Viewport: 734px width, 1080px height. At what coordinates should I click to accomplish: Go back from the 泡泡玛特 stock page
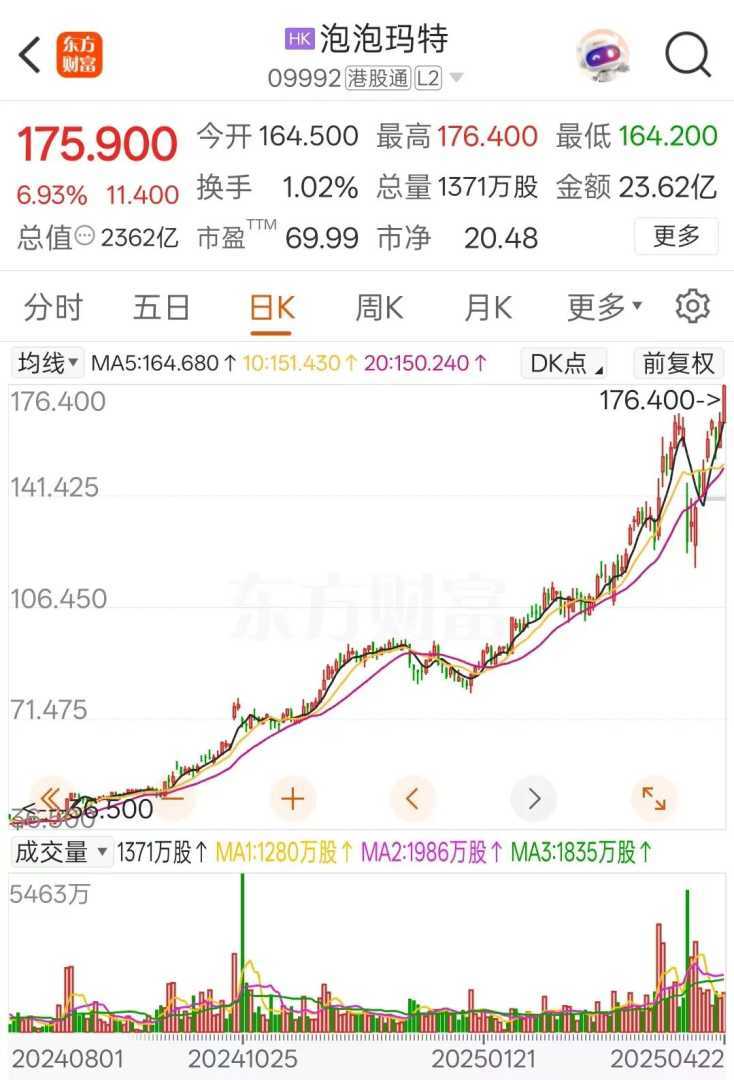pos(30,55)
